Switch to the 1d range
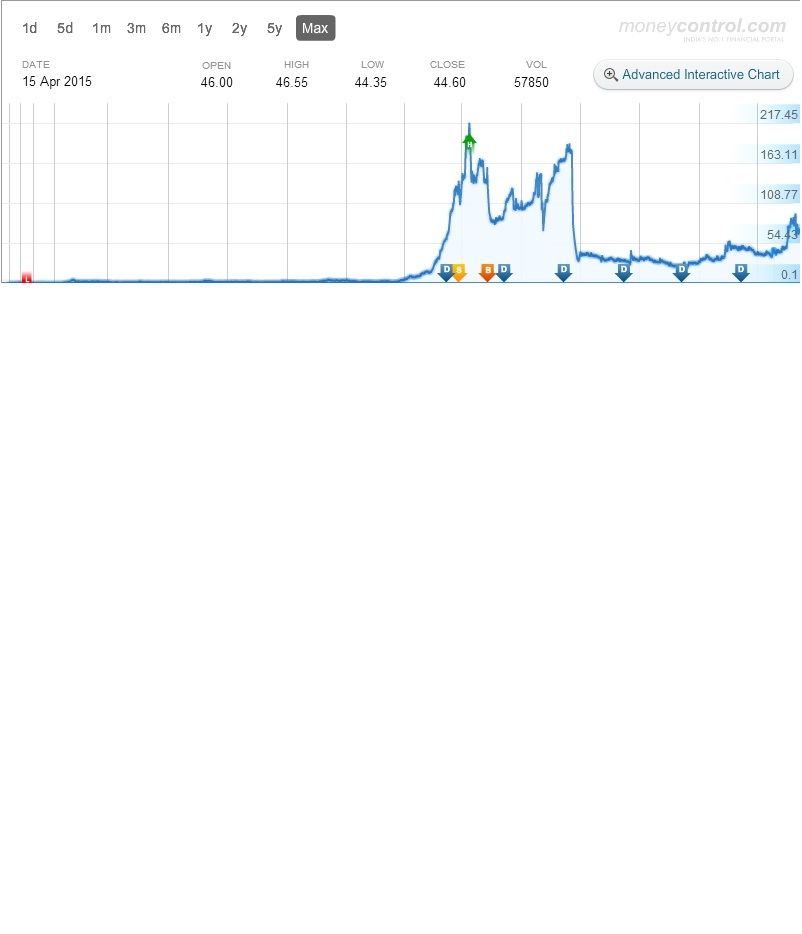802x934 pixels. coord(30,28)
